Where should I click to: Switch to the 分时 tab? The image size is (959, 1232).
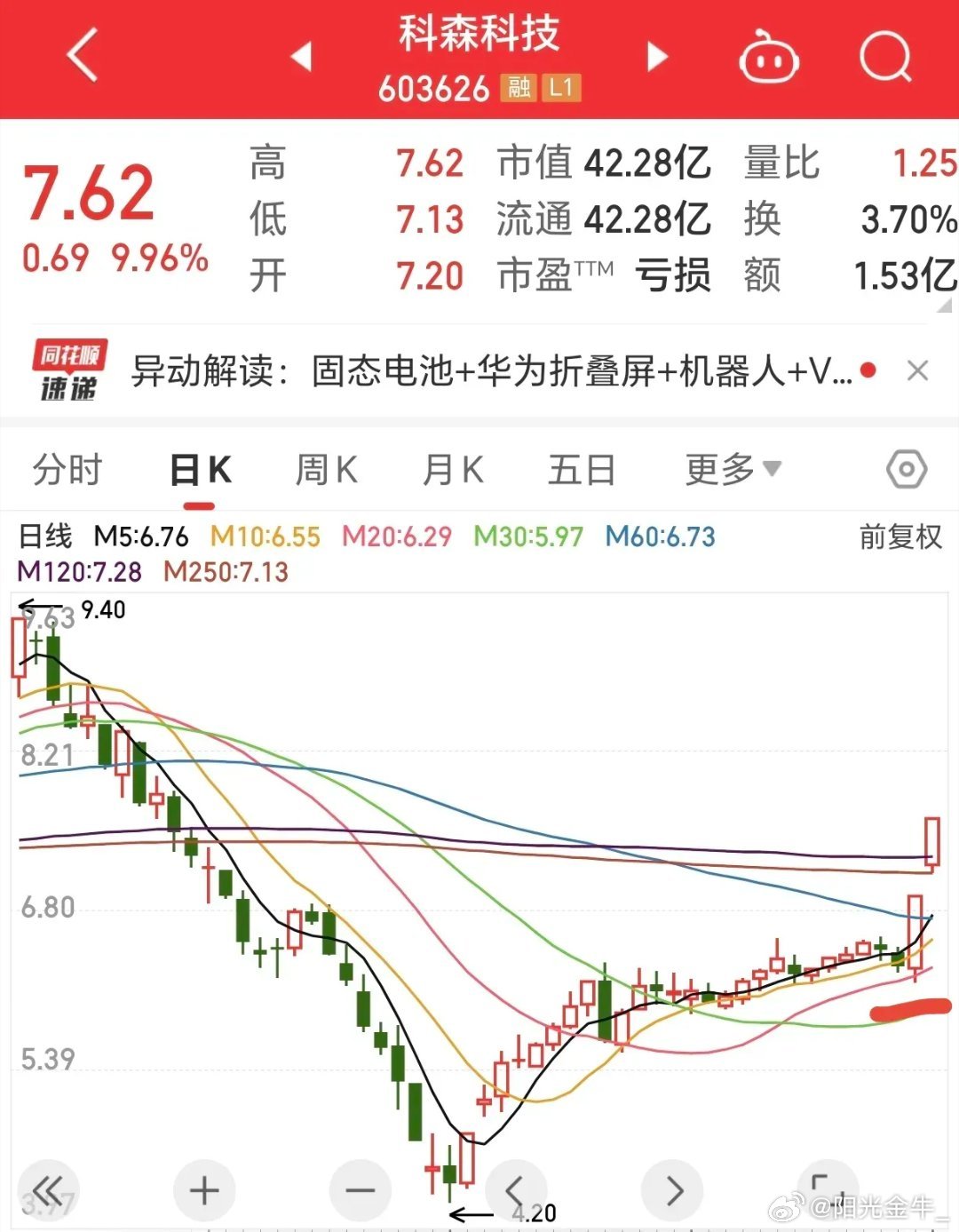click(x=67, y=469)
